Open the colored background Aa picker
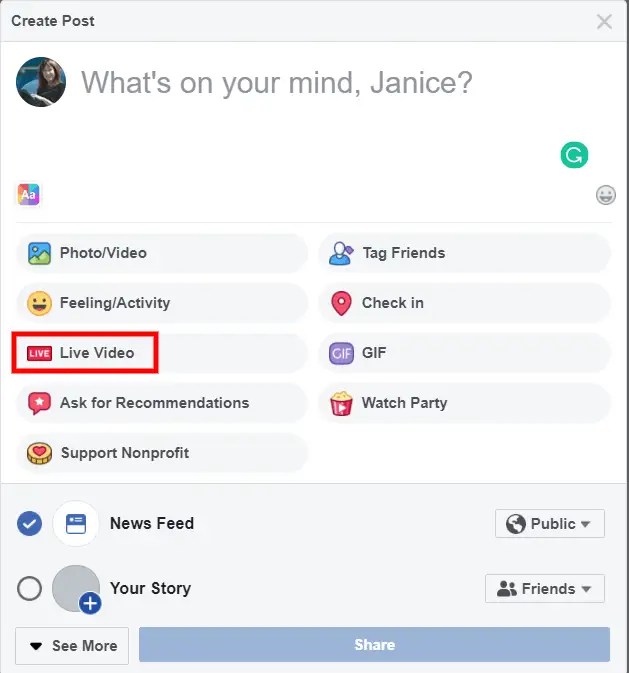629x673 pixels. pos(28,195)
